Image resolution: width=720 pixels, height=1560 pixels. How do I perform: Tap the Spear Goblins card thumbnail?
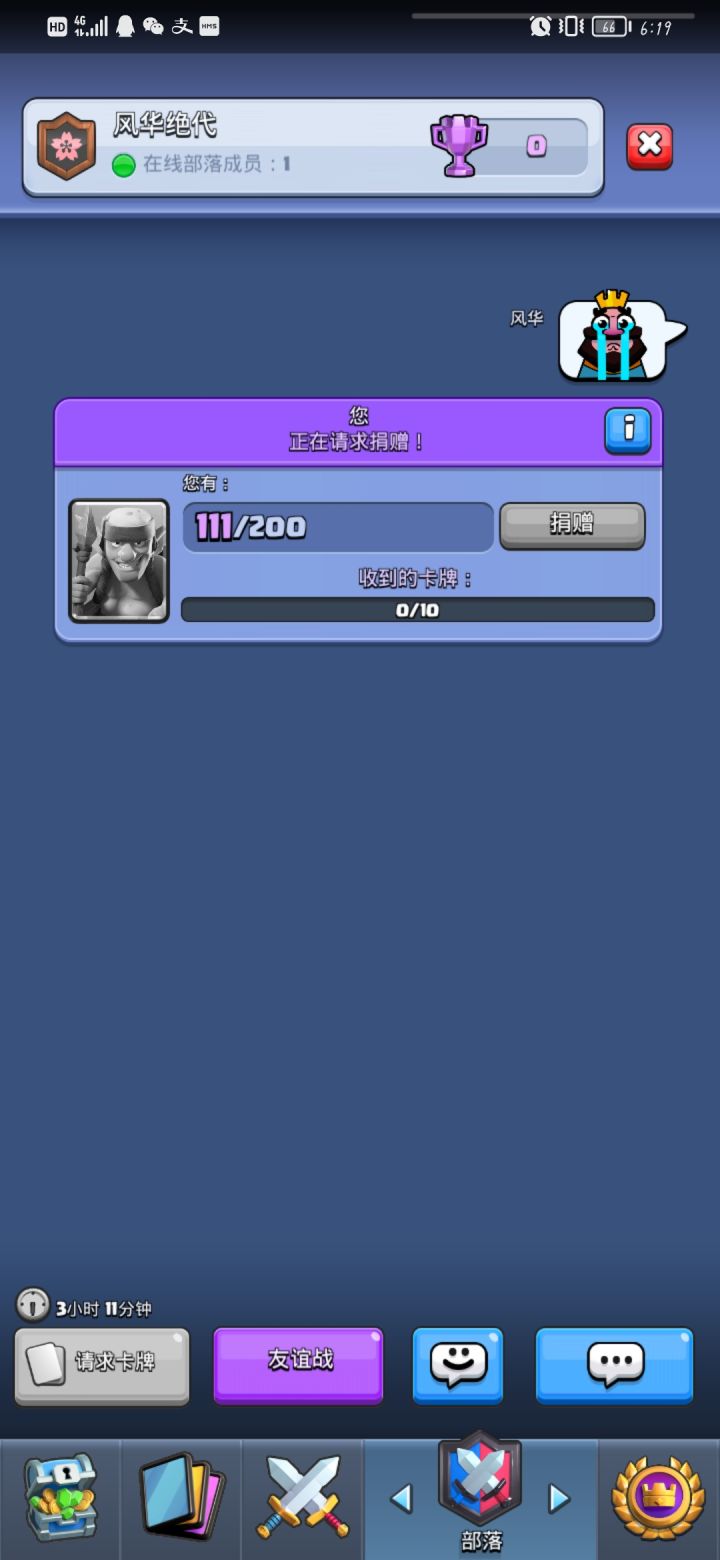click(118, 558)
